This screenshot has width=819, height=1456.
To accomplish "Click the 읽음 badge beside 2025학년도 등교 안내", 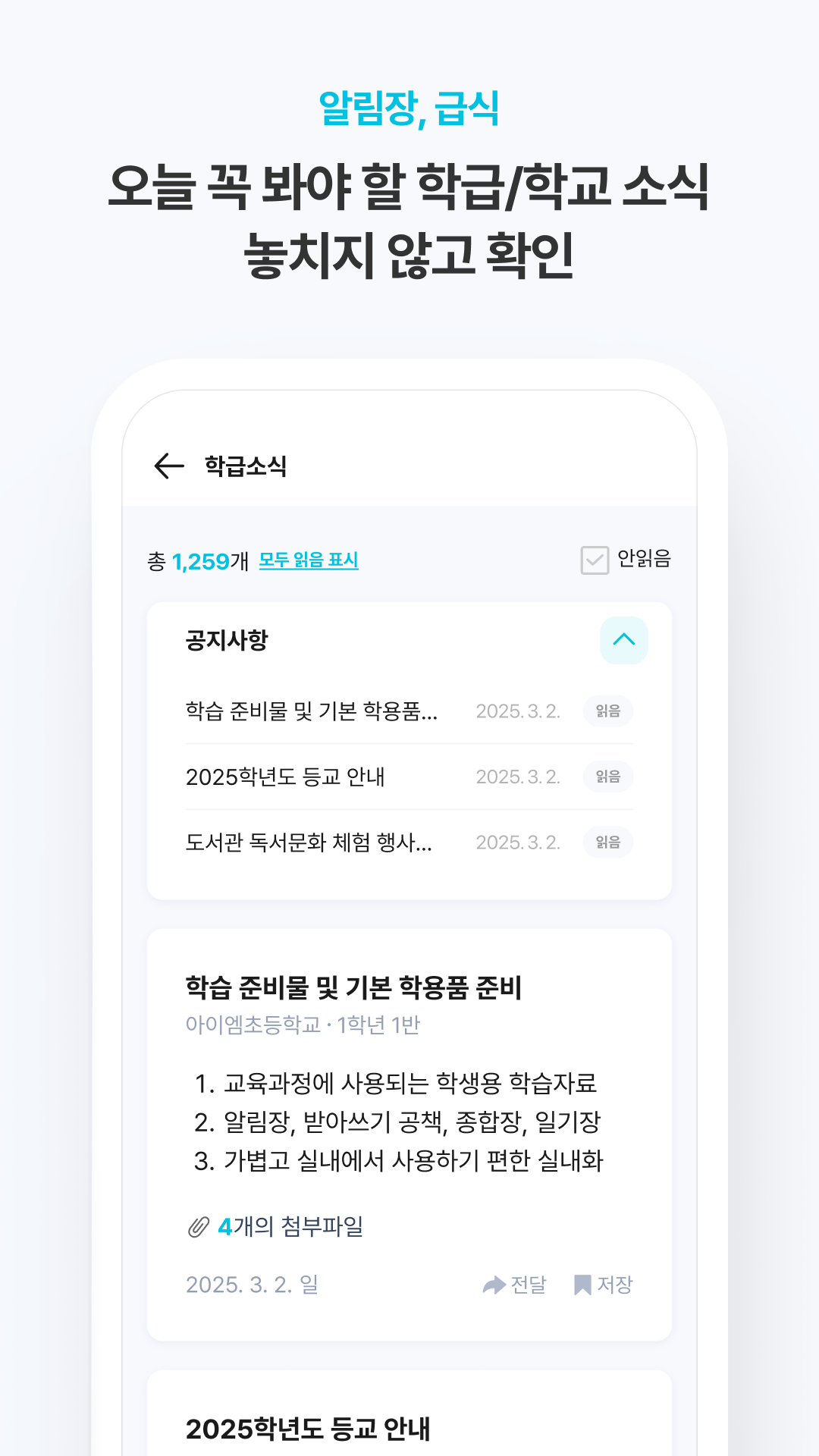I will [607, 777].
